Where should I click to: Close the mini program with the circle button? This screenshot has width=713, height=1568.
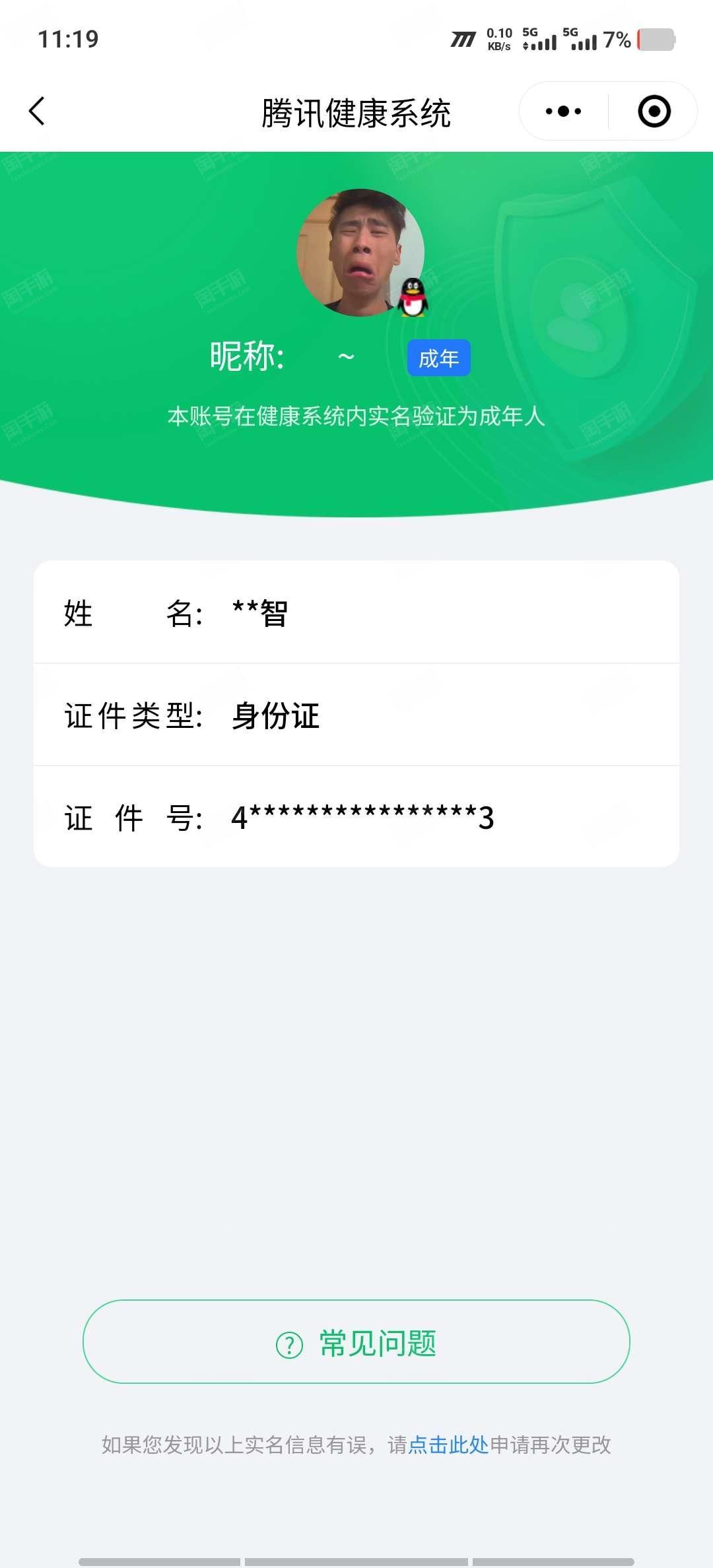[654, 112]
